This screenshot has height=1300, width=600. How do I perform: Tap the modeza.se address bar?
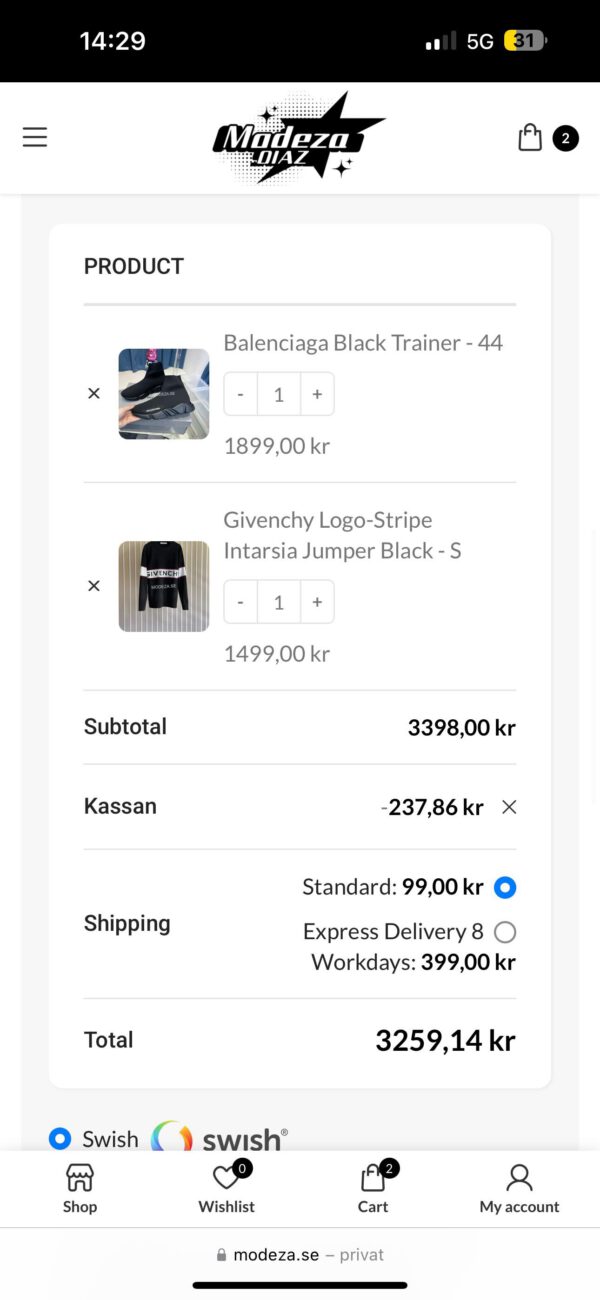point(300,1255)
